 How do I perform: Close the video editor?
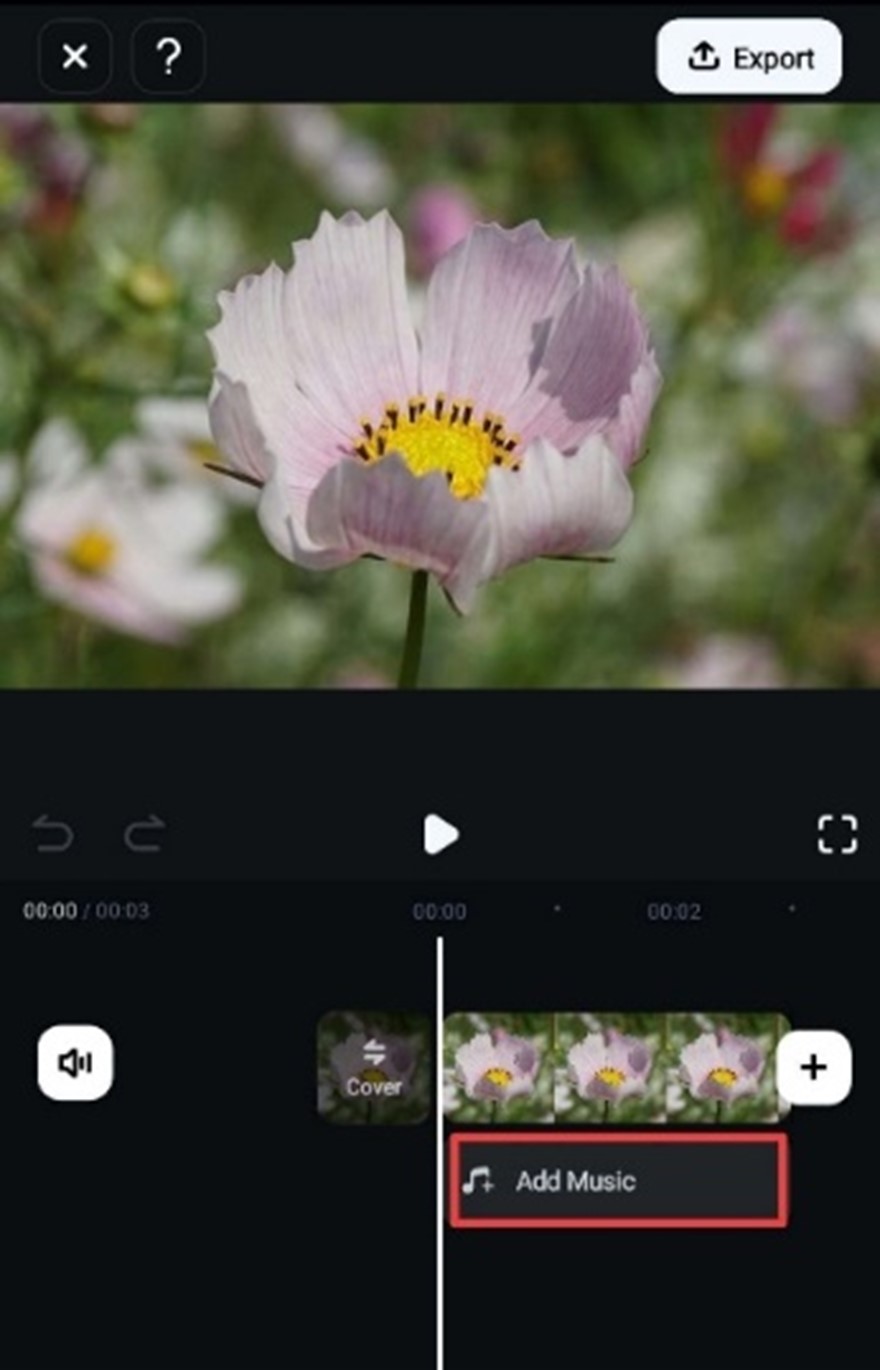coord(75,57)
